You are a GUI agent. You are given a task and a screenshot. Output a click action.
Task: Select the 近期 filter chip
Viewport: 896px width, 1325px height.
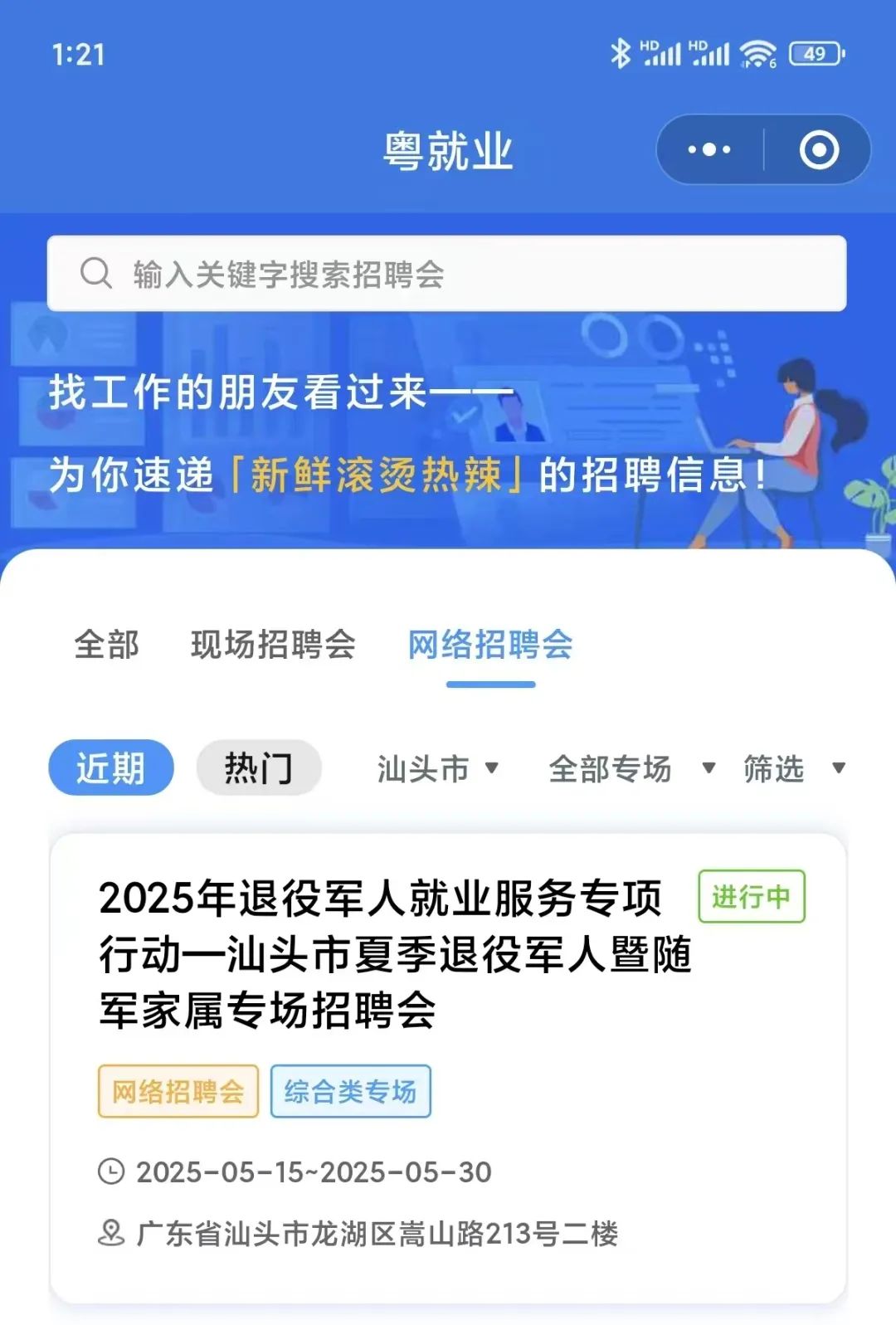(x=111, y=767)
